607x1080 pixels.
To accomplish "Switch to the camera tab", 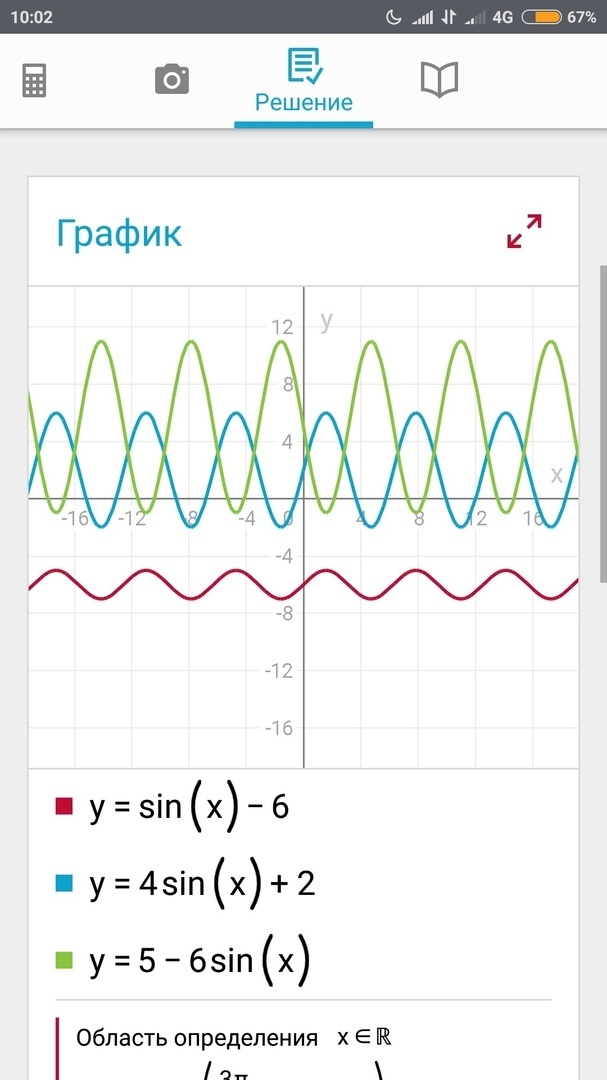I will [x=172, y=79].
